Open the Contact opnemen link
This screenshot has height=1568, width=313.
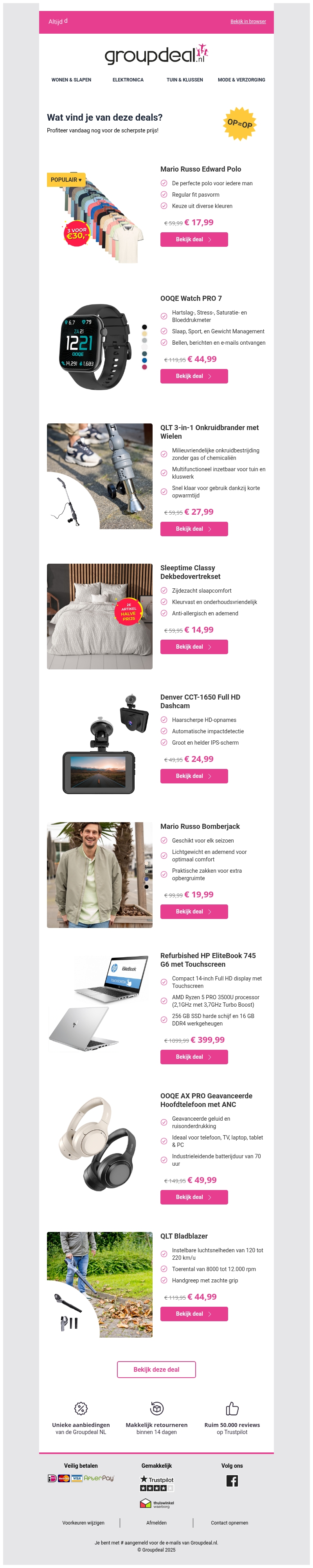coord(229,1522)
